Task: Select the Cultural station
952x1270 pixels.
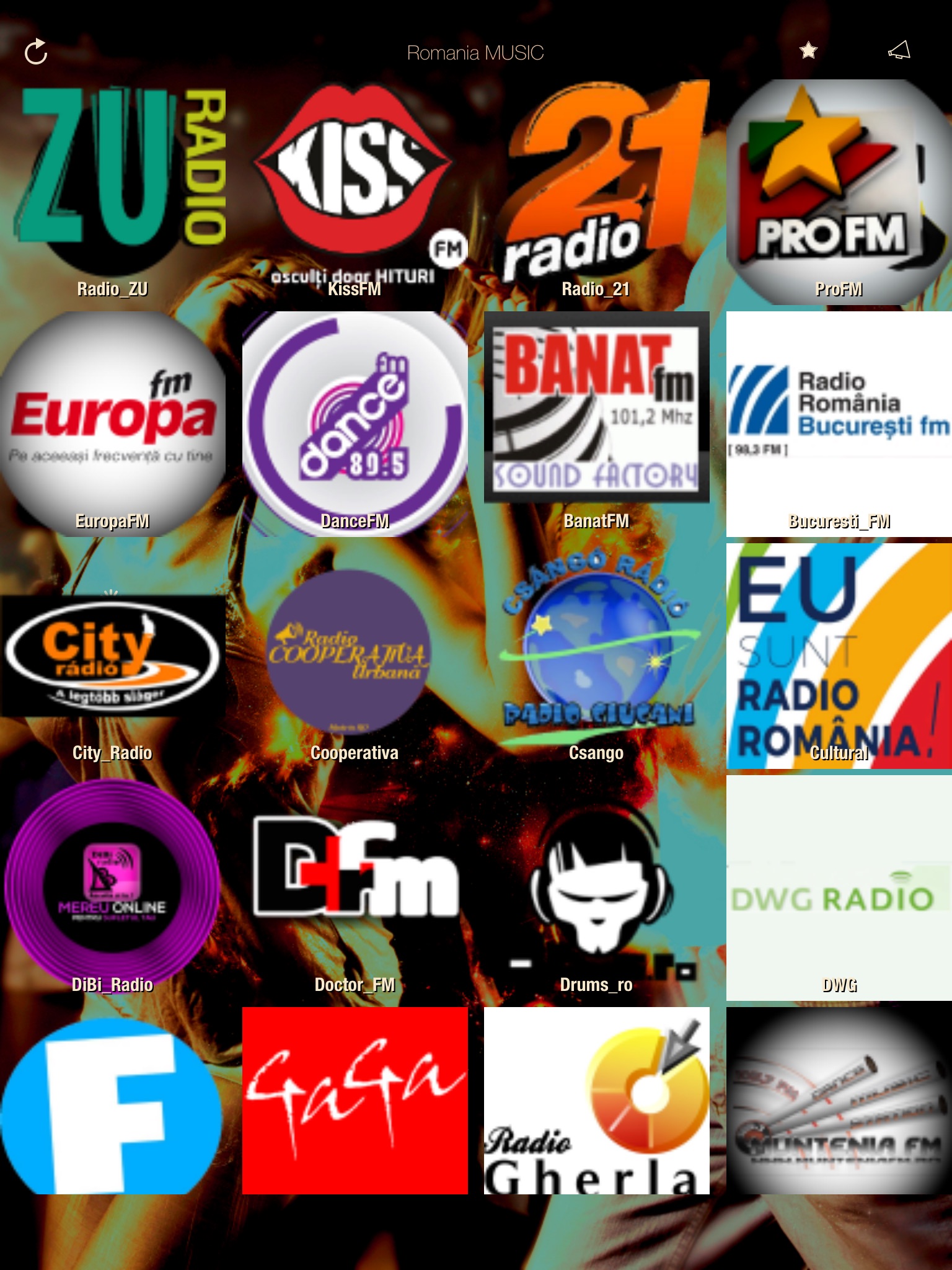Action: 839,656
